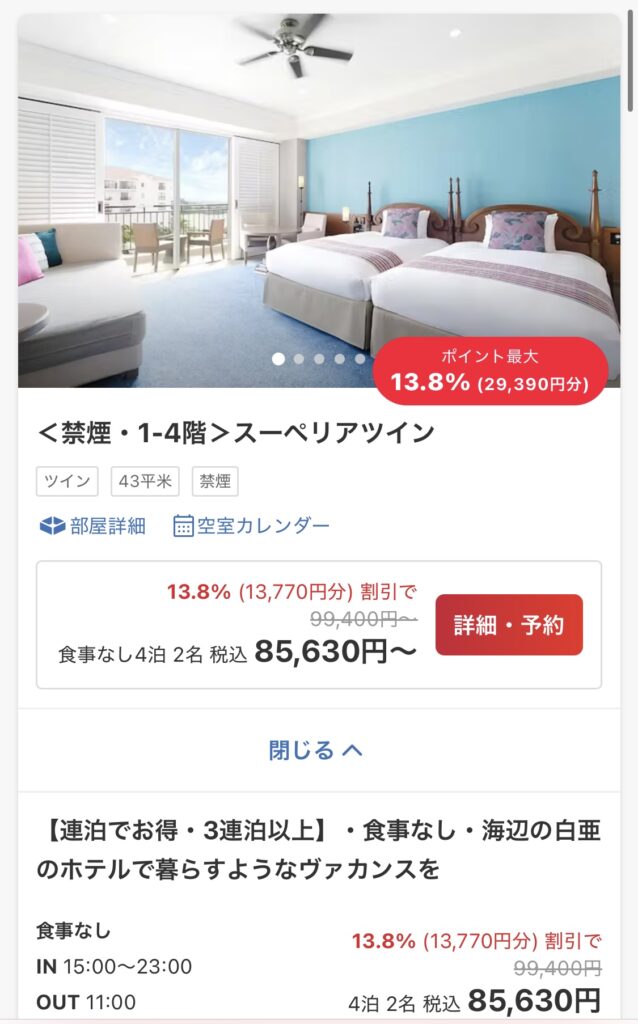Open the 空室カレンダー link
The width and height of the screenshot is (638, 1024).
[x=251, y=526]
